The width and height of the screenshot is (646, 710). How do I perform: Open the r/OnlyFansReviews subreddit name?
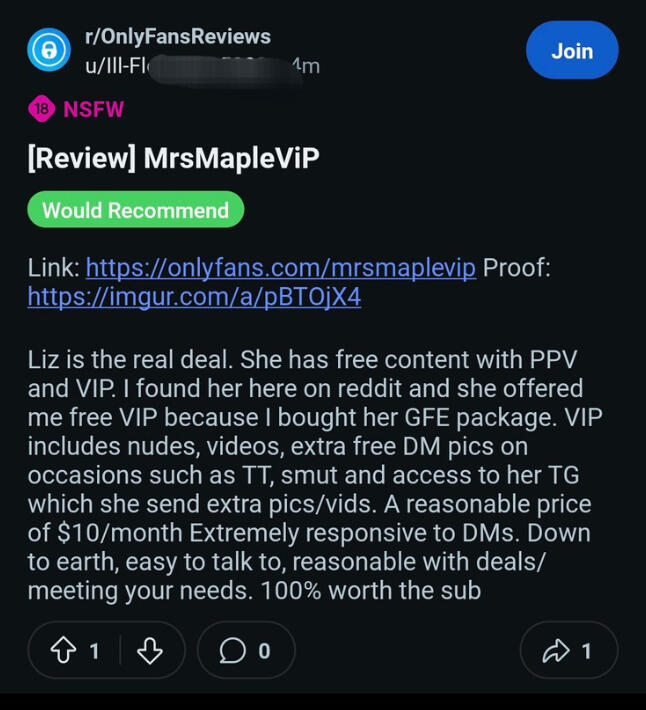[177, 37]
